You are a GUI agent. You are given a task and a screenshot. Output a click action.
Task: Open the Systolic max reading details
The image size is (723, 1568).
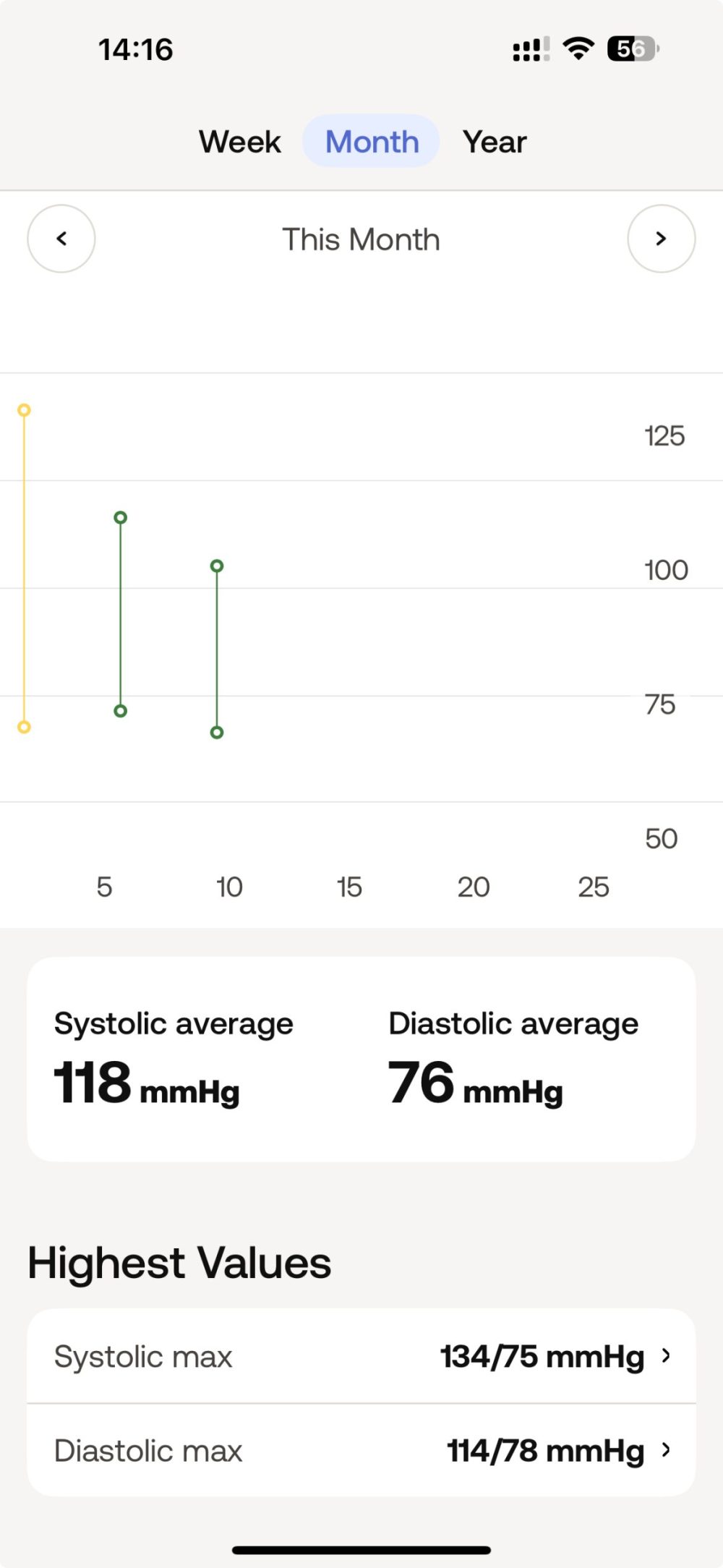click(x=361, y=1356)
